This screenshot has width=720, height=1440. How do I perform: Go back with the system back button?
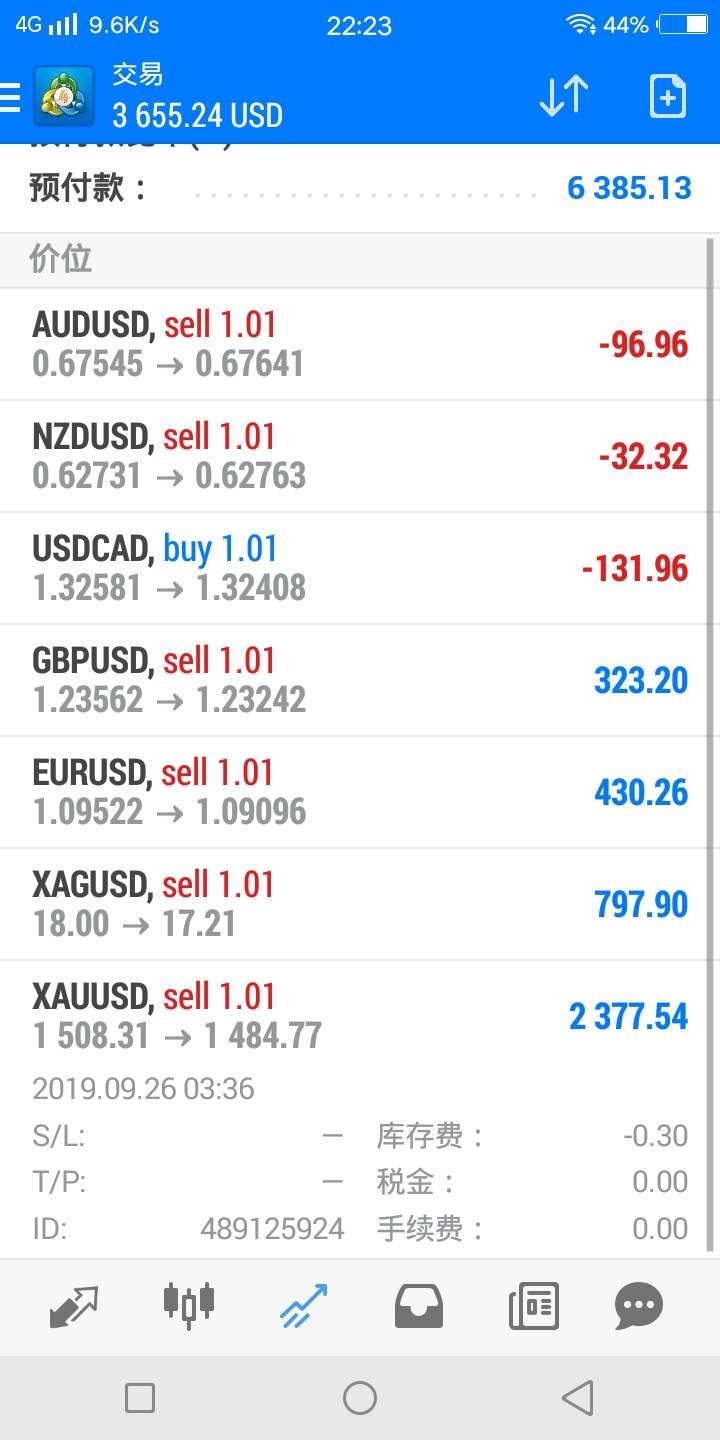tap(577, 1398)
